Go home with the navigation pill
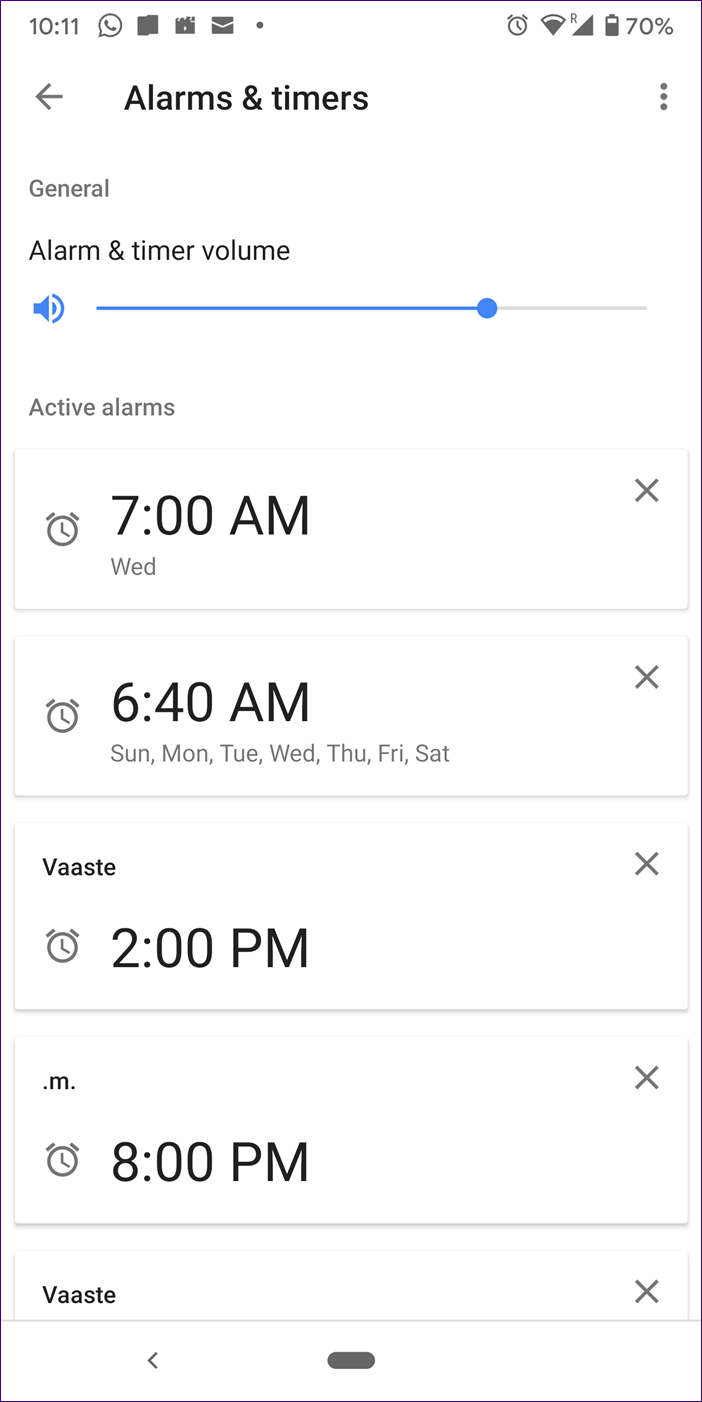702x1402 pixels. pos(351,1360)
